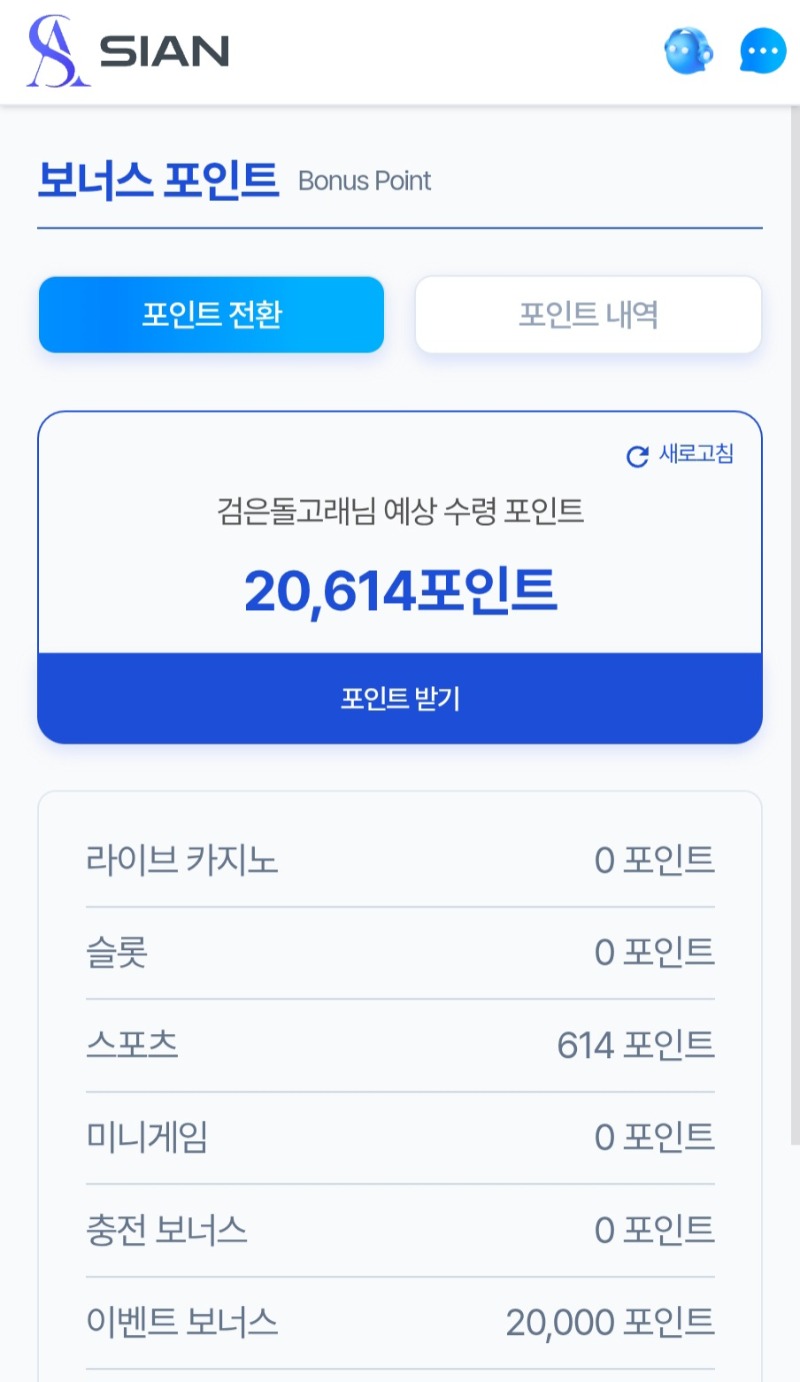Switch to the 포인트 내역 tab
Screen dimensions: 800x1382
[x=588, y=315]
